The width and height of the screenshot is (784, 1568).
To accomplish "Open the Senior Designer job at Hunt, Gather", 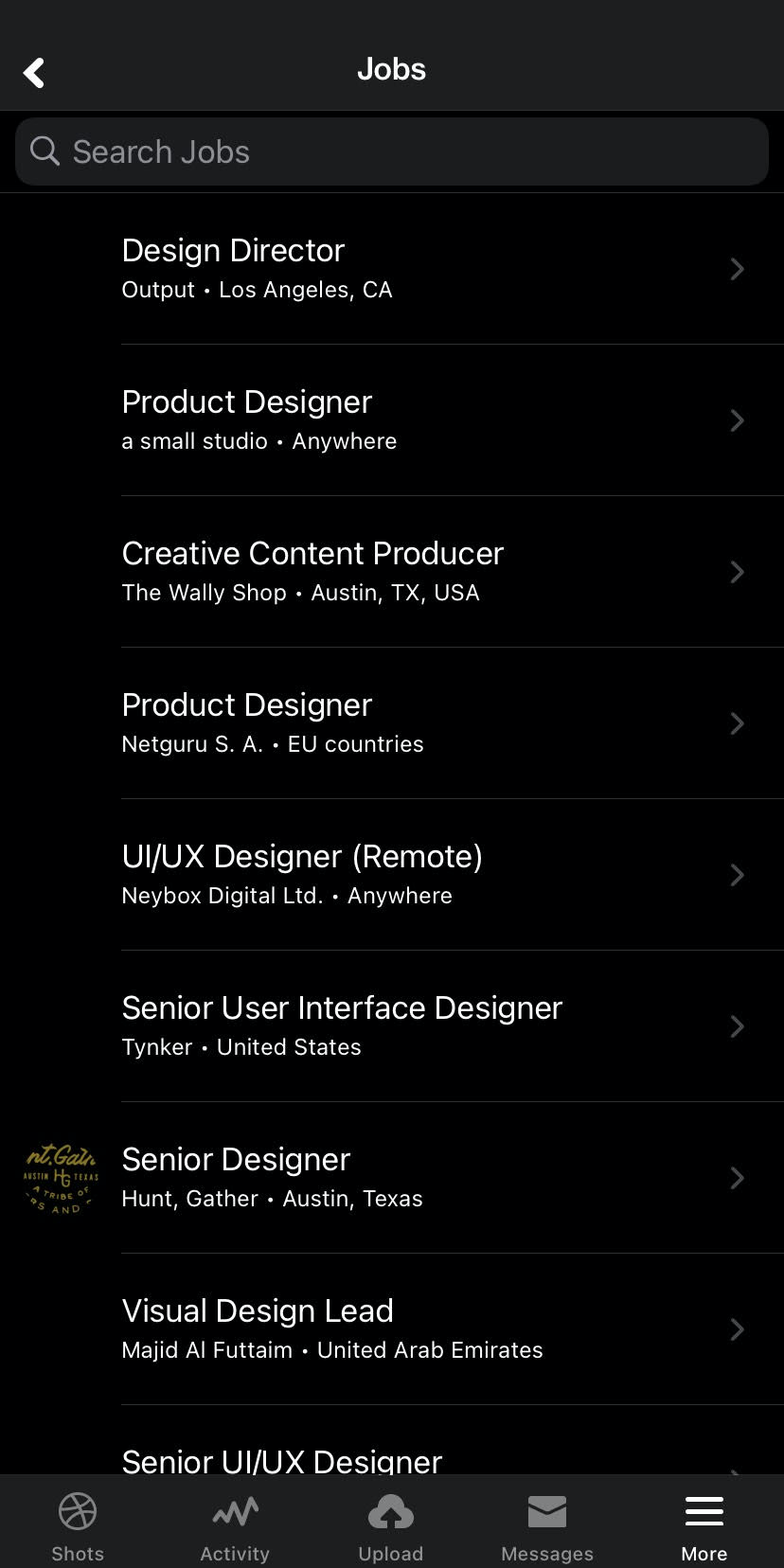I will (392, 1177).
